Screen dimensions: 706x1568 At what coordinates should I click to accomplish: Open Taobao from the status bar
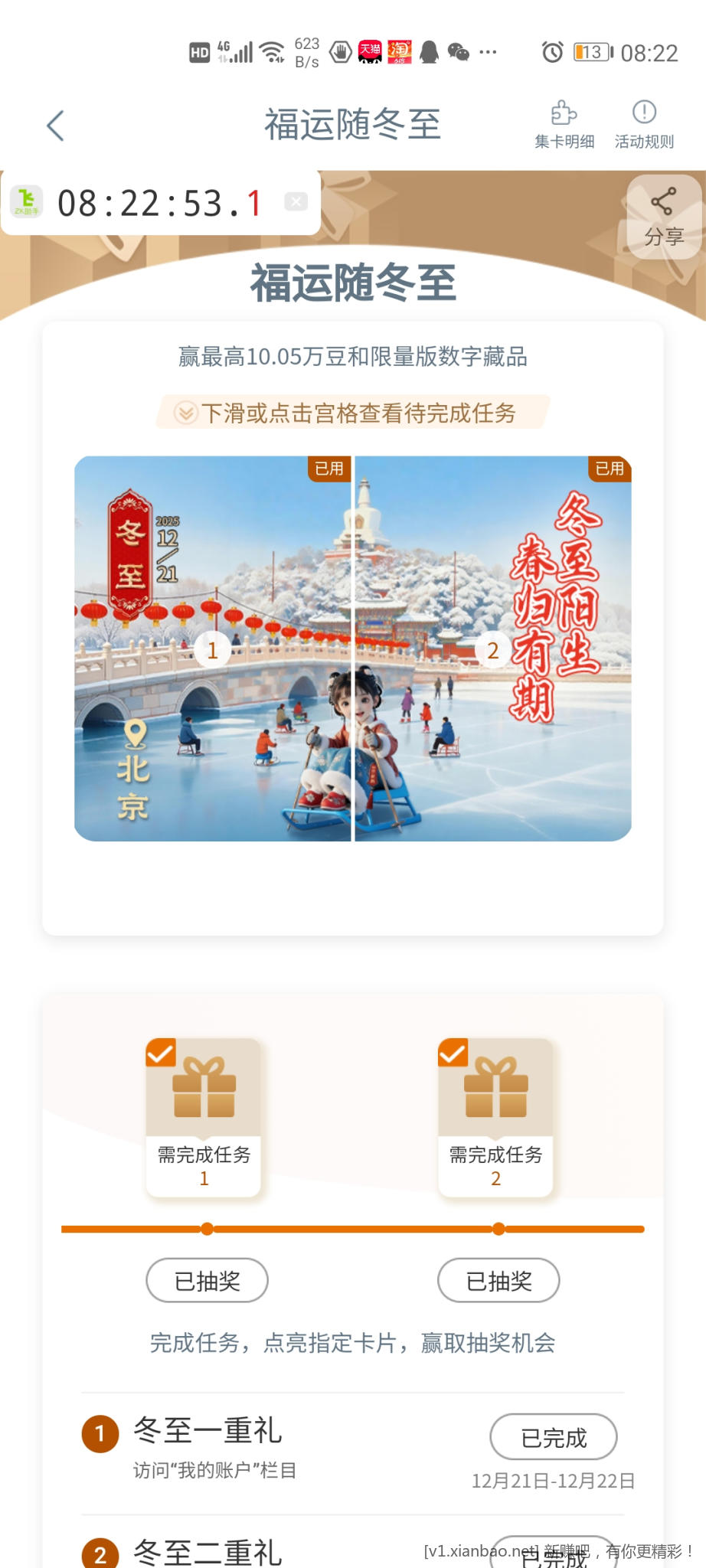(x=400, y=51)
